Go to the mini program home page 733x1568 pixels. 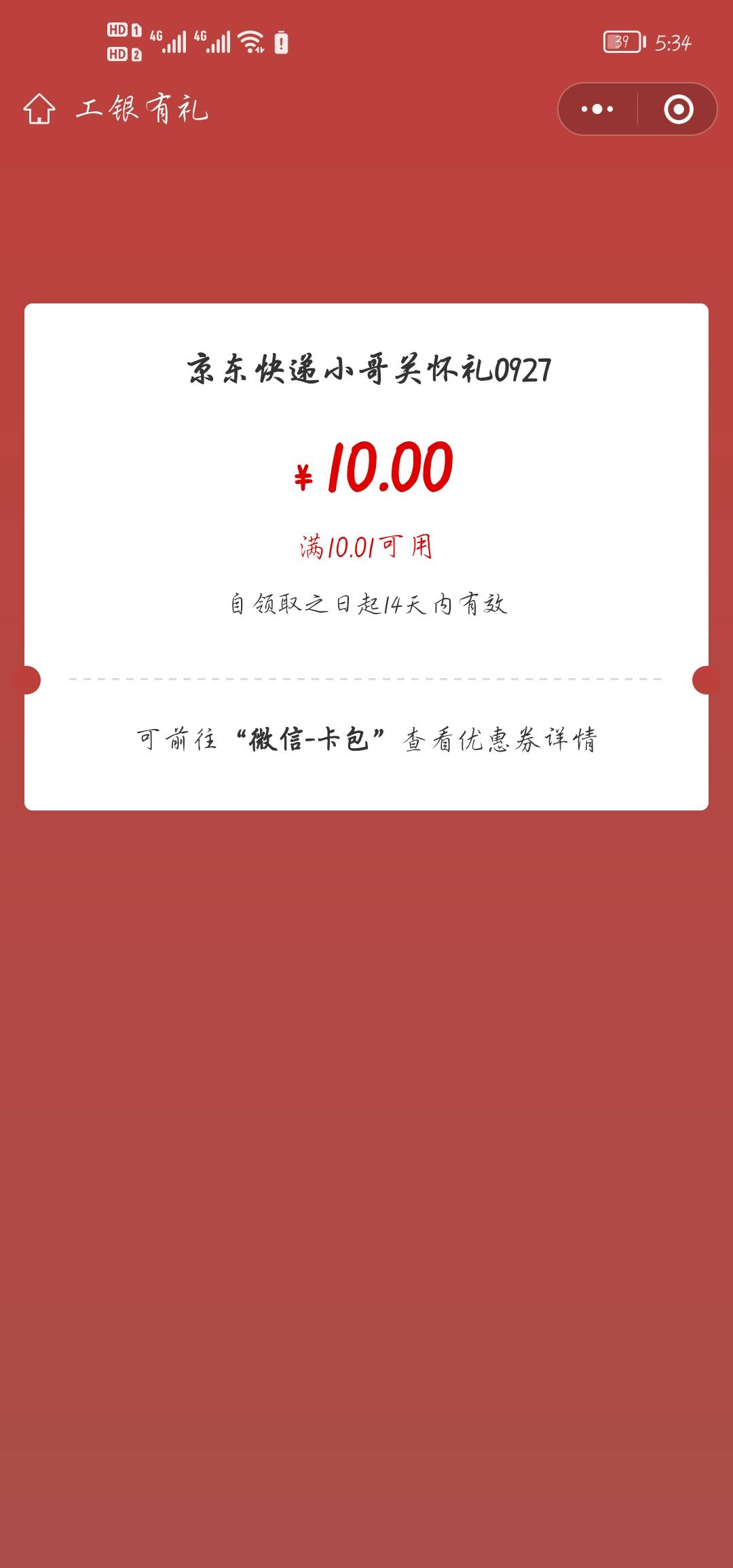tap(39, 109)
